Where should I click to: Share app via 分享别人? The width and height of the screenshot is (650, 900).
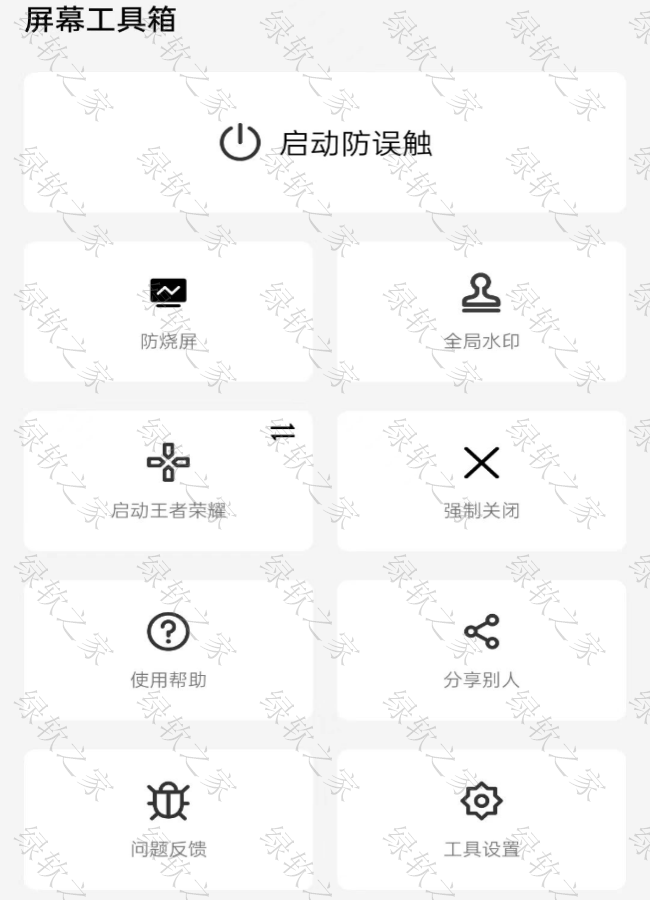(x=481, y=650)
